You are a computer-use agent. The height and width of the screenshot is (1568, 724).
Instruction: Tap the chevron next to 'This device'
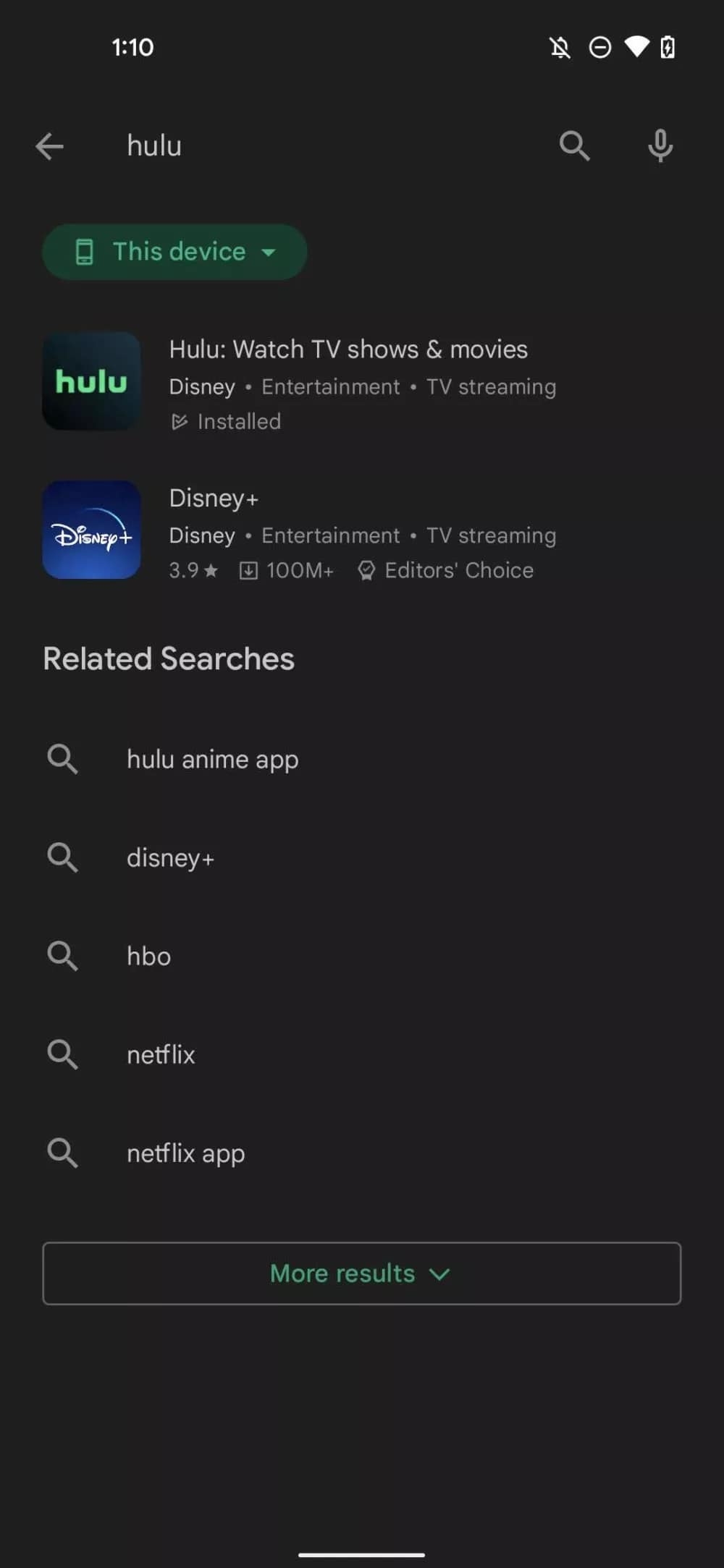click(268, 253)
